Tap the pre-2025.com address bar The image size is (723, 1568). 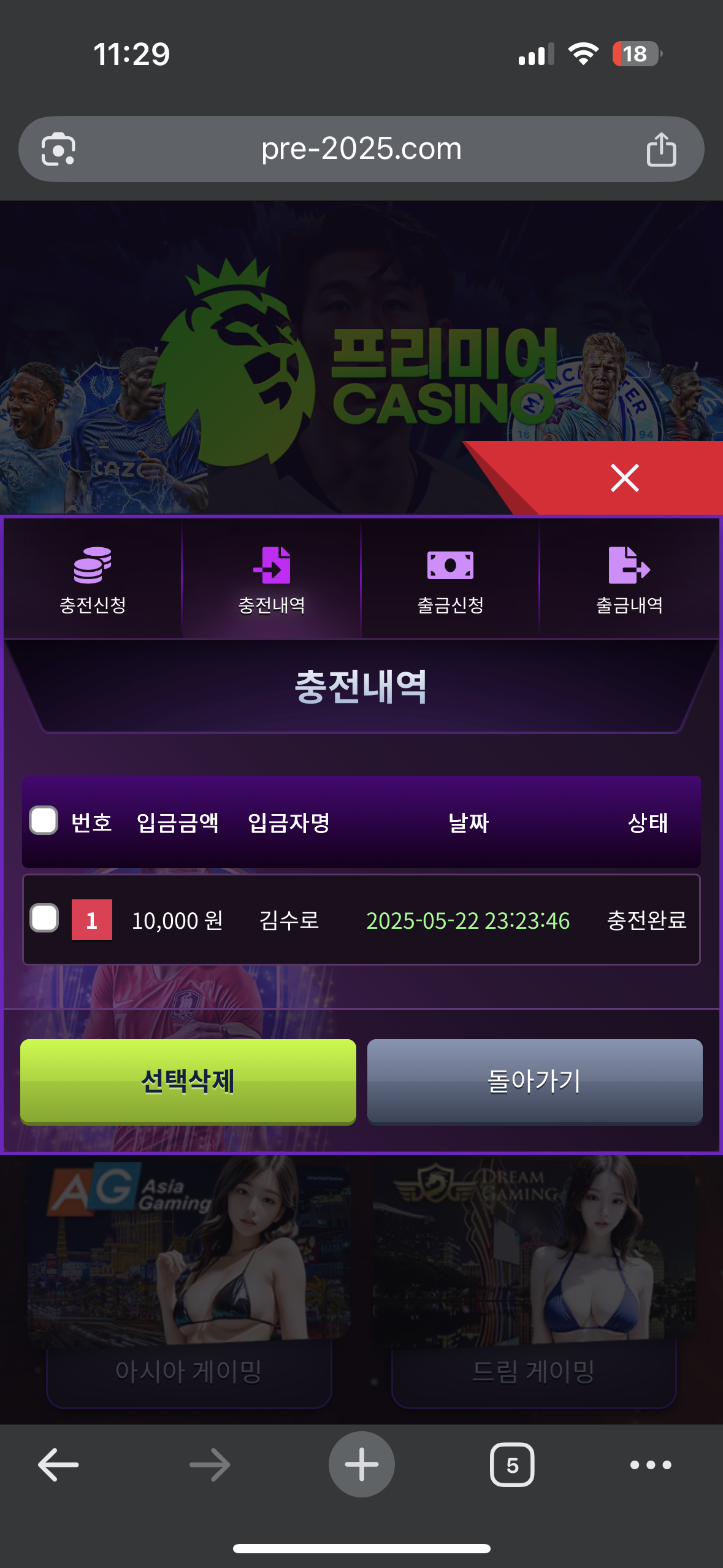[x=361, y=149]
